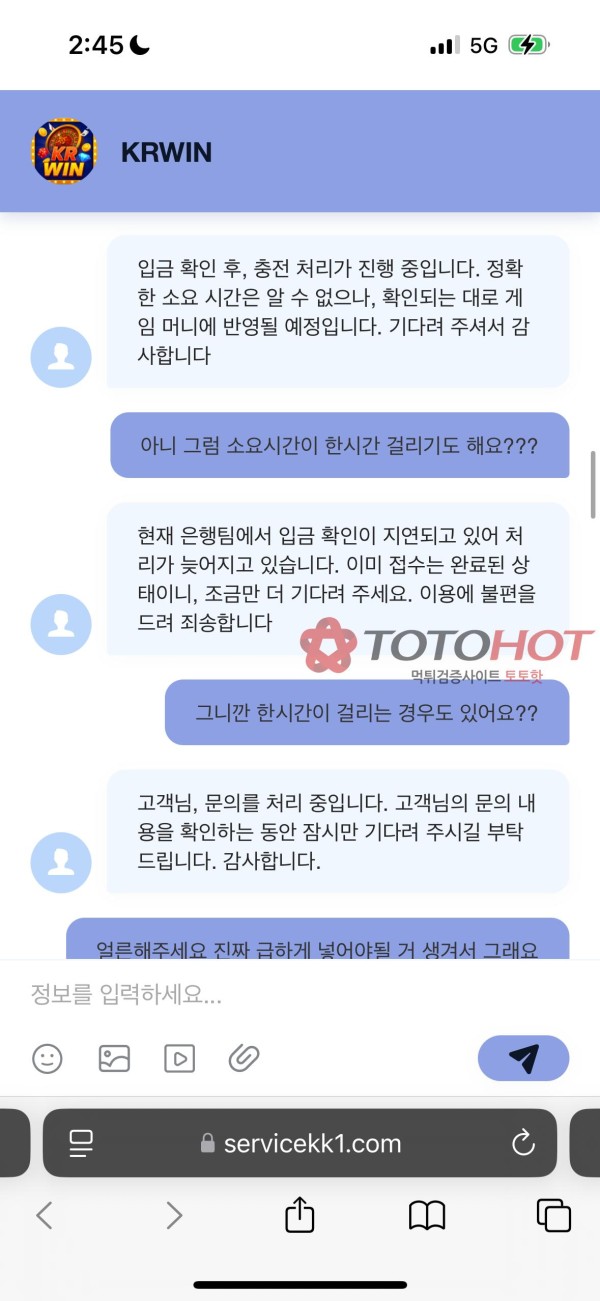The width and height of the screenshot is (600, 1301).
Task: Attach a video to the chat
Action: (179, 1058)
